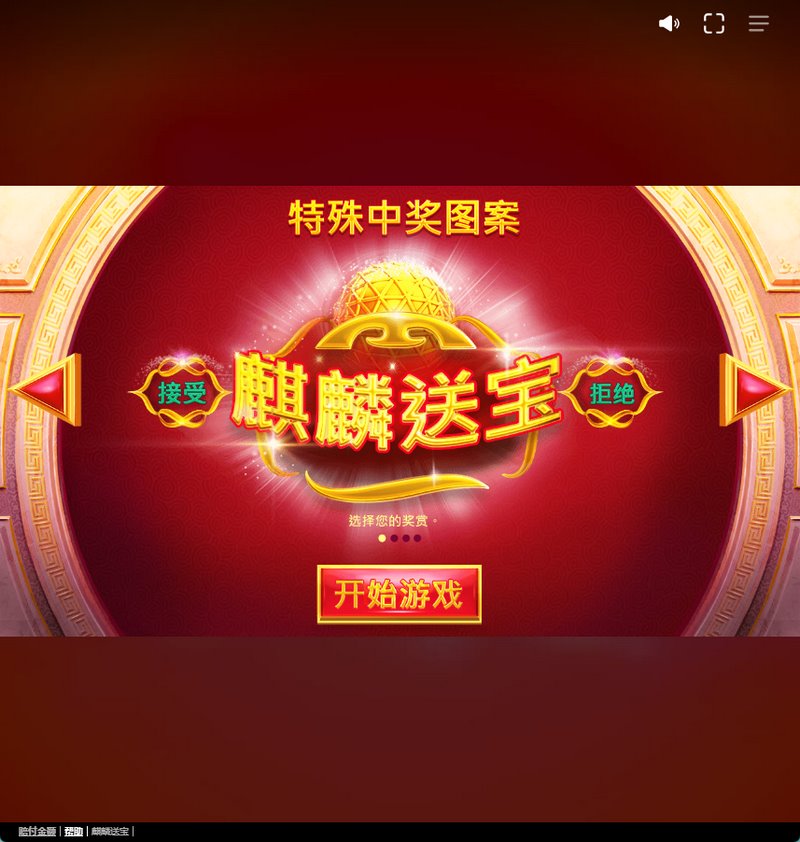800x842 pixels.
Task: Tap 开始游戏 to start the game
Action: click(x=399, y=594)
